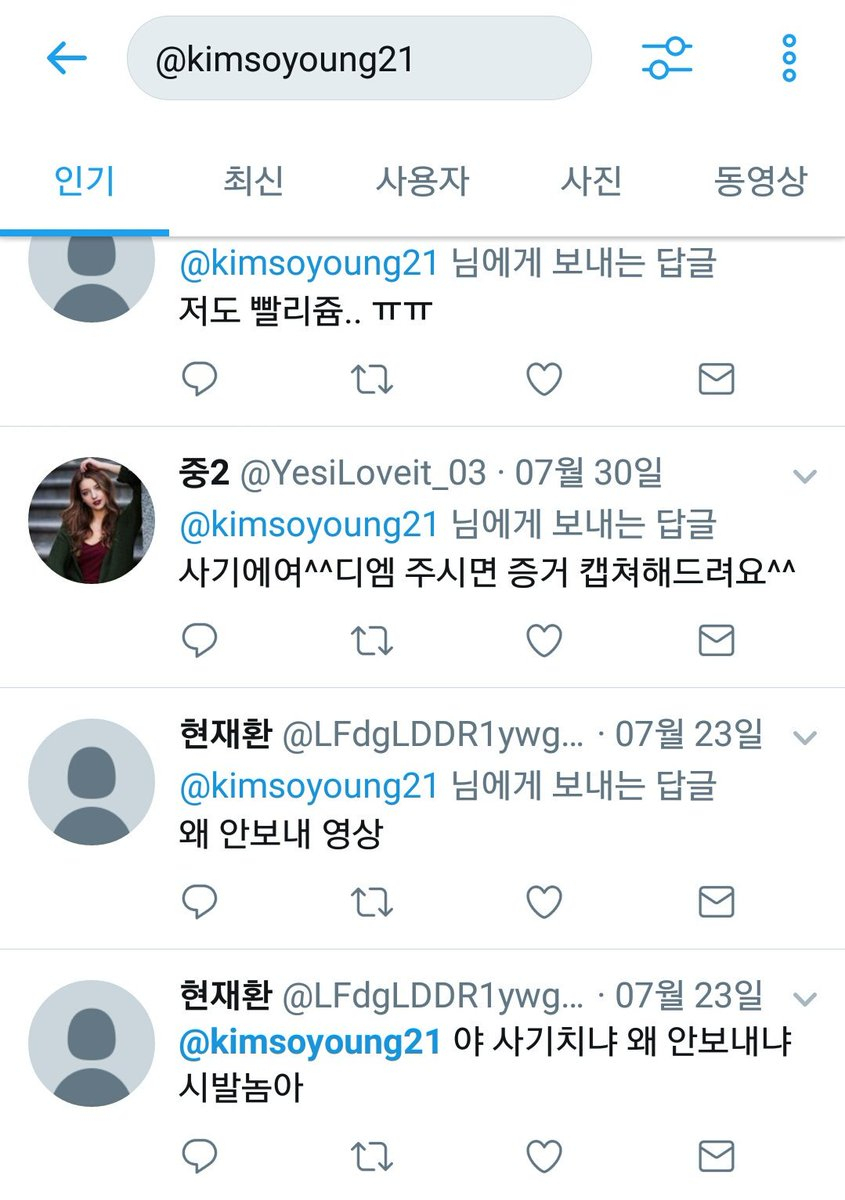Open the overflow menu
The image size is (845, 1200).
(x=789, y=59)
